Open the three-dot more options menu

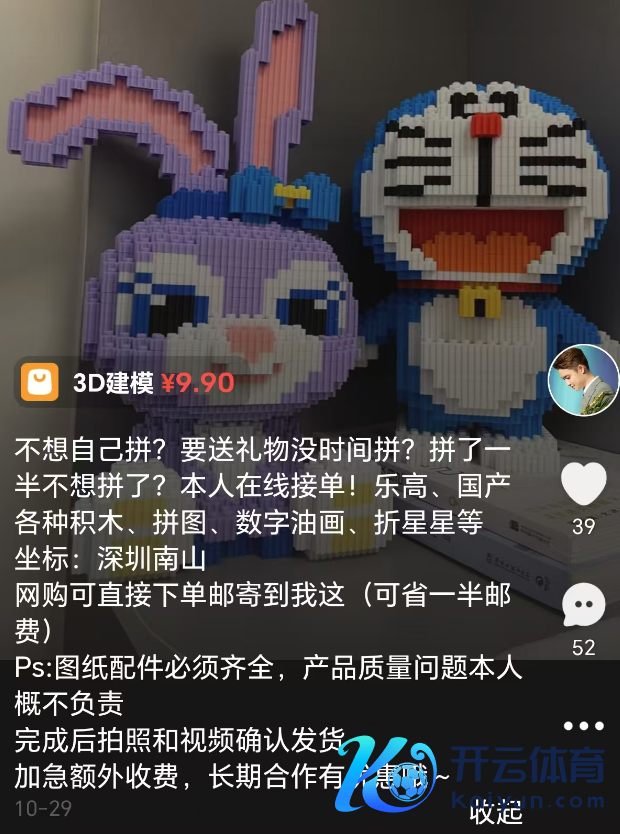(584, 726)
